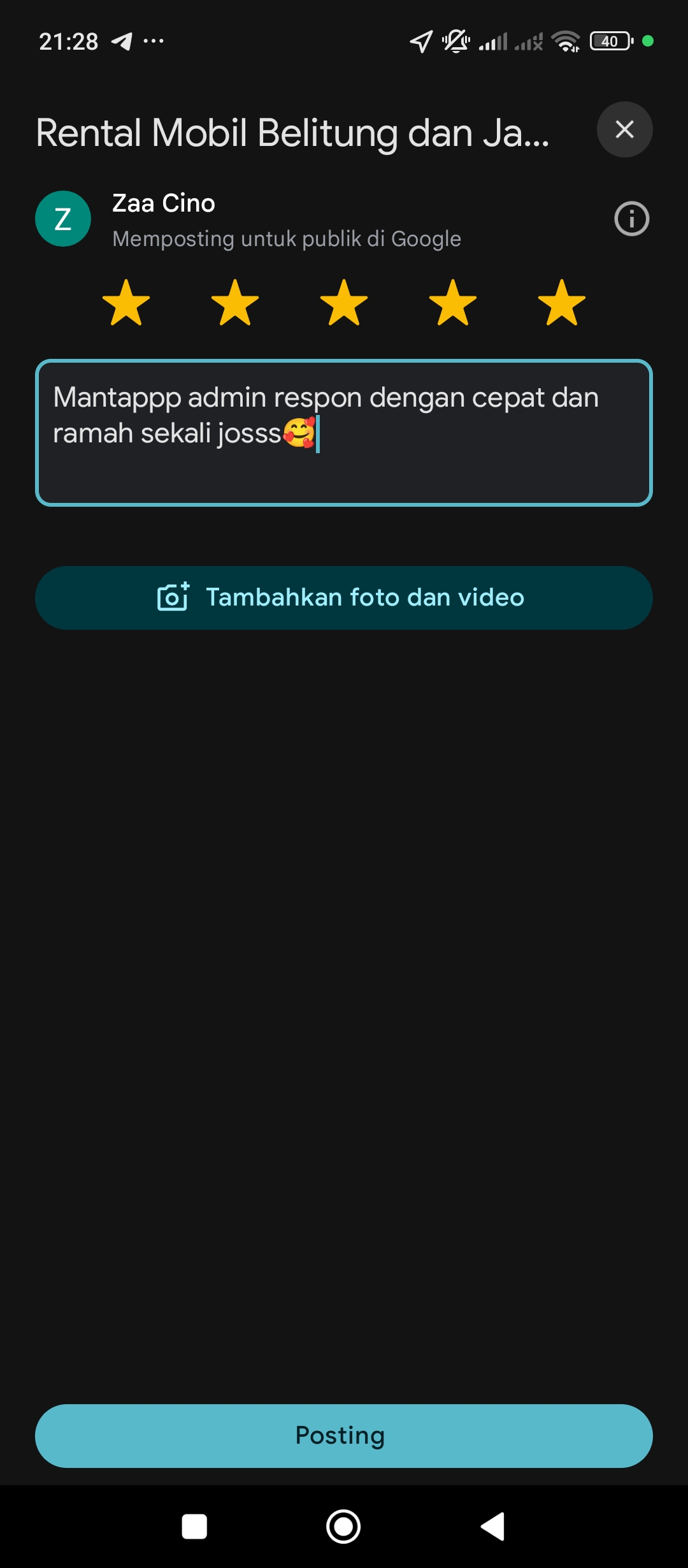Tap Tambahkan foto dan video button
Screen dimensions: 688x1568
point(344,598)
